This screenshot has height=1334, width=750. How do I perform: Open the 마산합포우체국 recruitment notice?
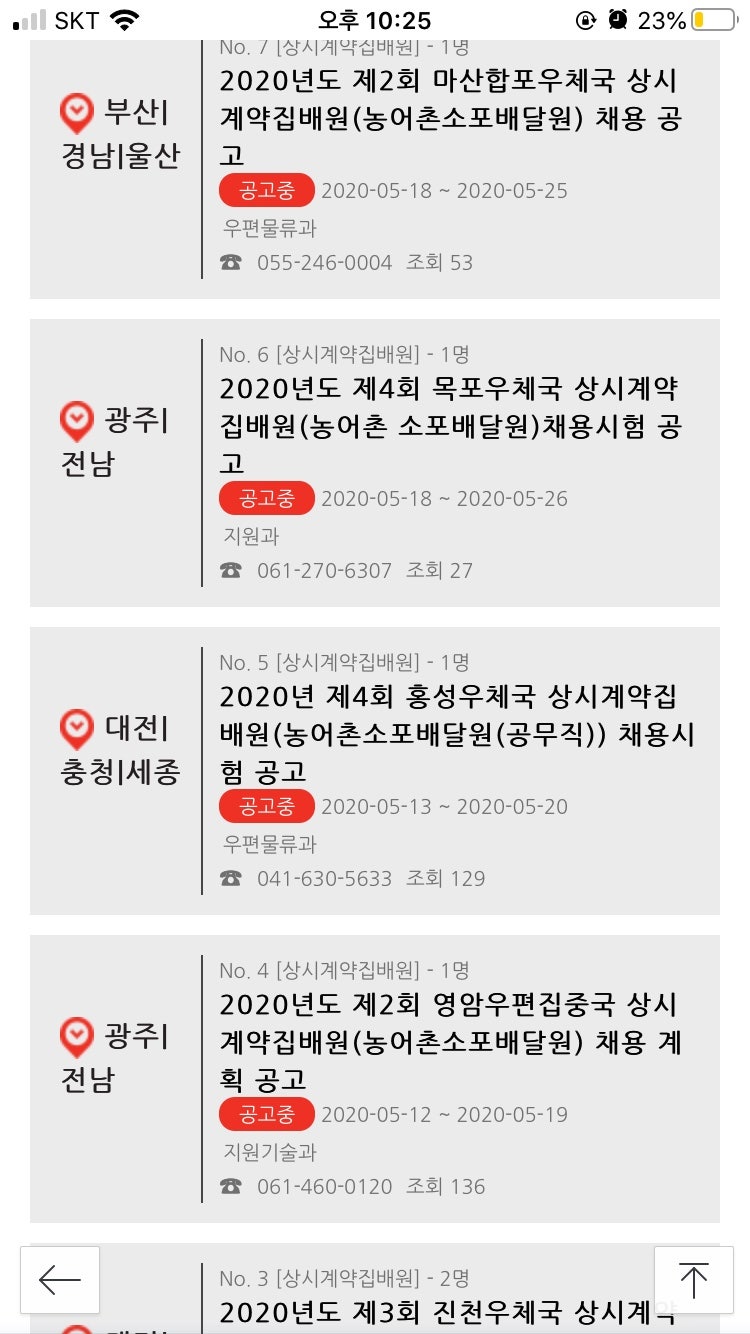click(x=450, y=118)
